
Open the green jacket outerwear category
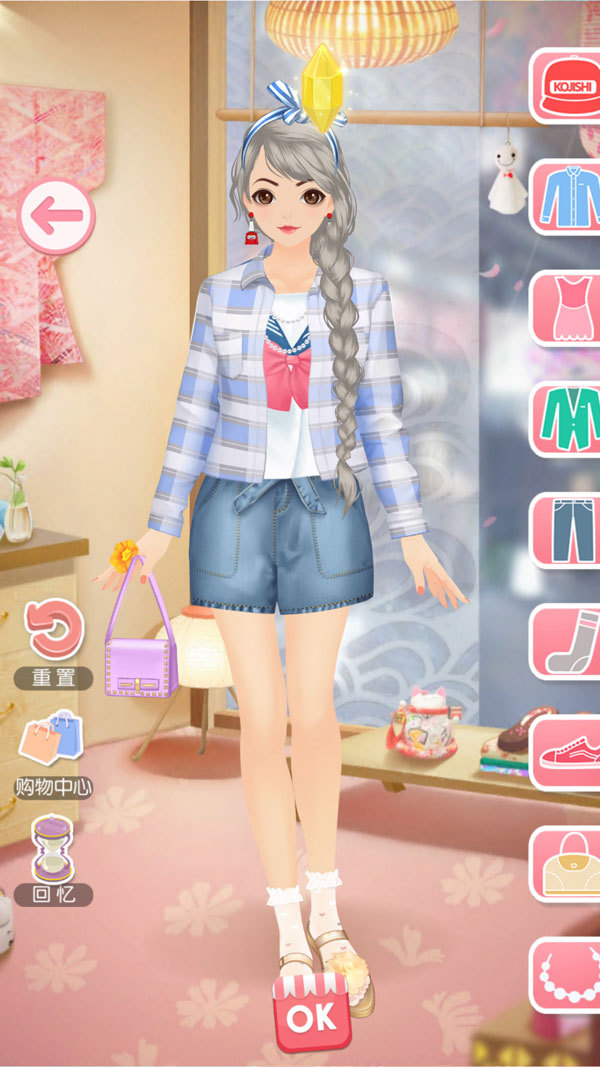pos(567,419)
